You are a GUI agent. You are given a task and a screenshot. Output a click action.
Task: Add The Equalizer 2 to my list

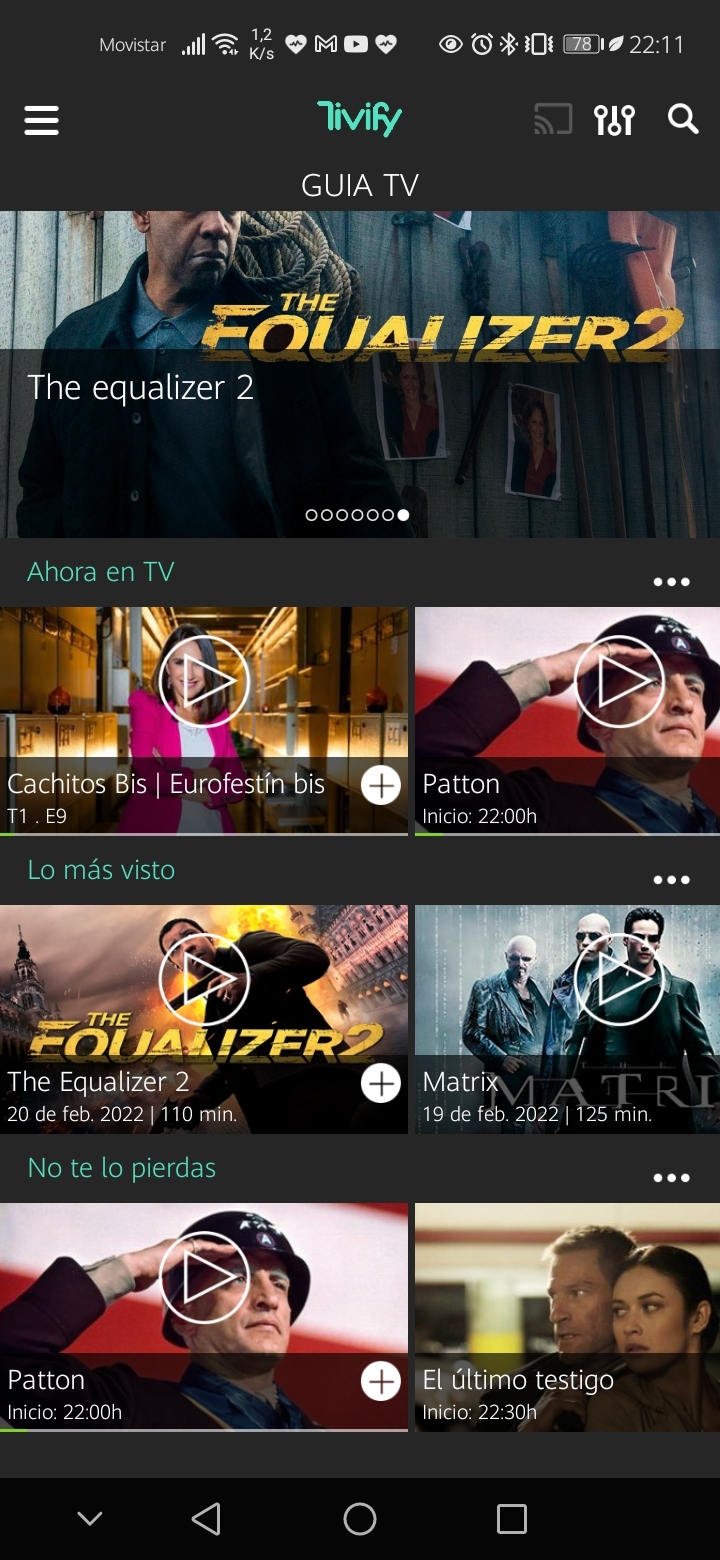click(381, 1084)
